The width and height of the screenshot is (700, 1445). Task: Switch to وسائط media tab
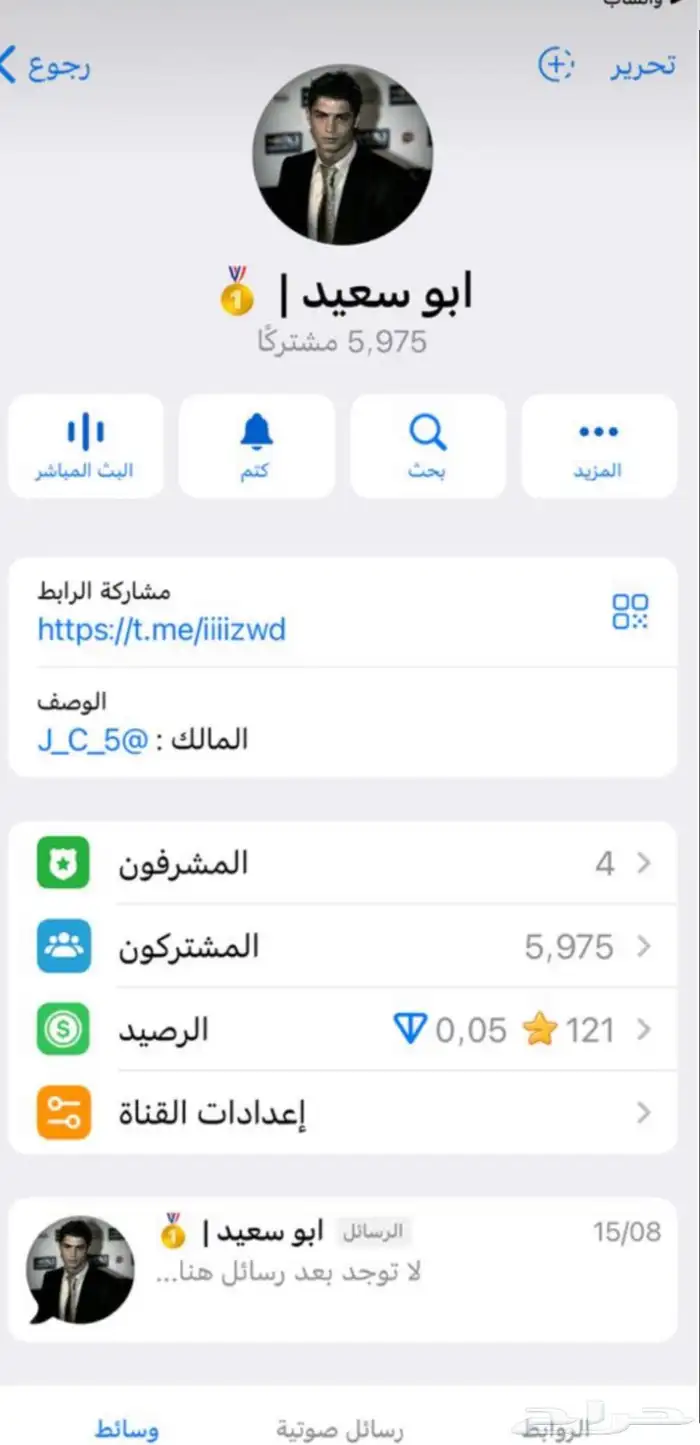pyautogui.click(x=127, y=1430)
